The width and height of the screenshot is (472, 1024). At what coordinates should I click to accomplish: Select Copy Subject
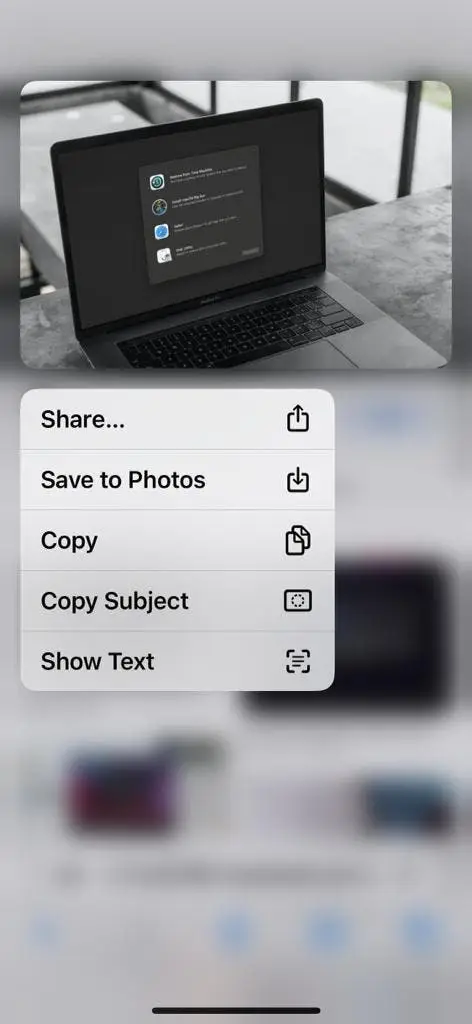pyautogui.click(x=177, y=601)
